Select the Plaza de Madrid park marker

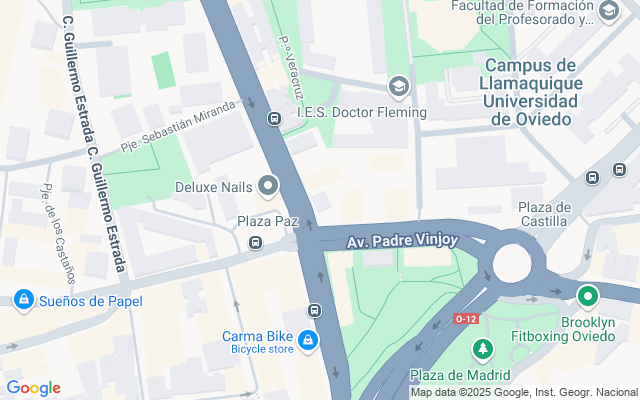[483, 350]
